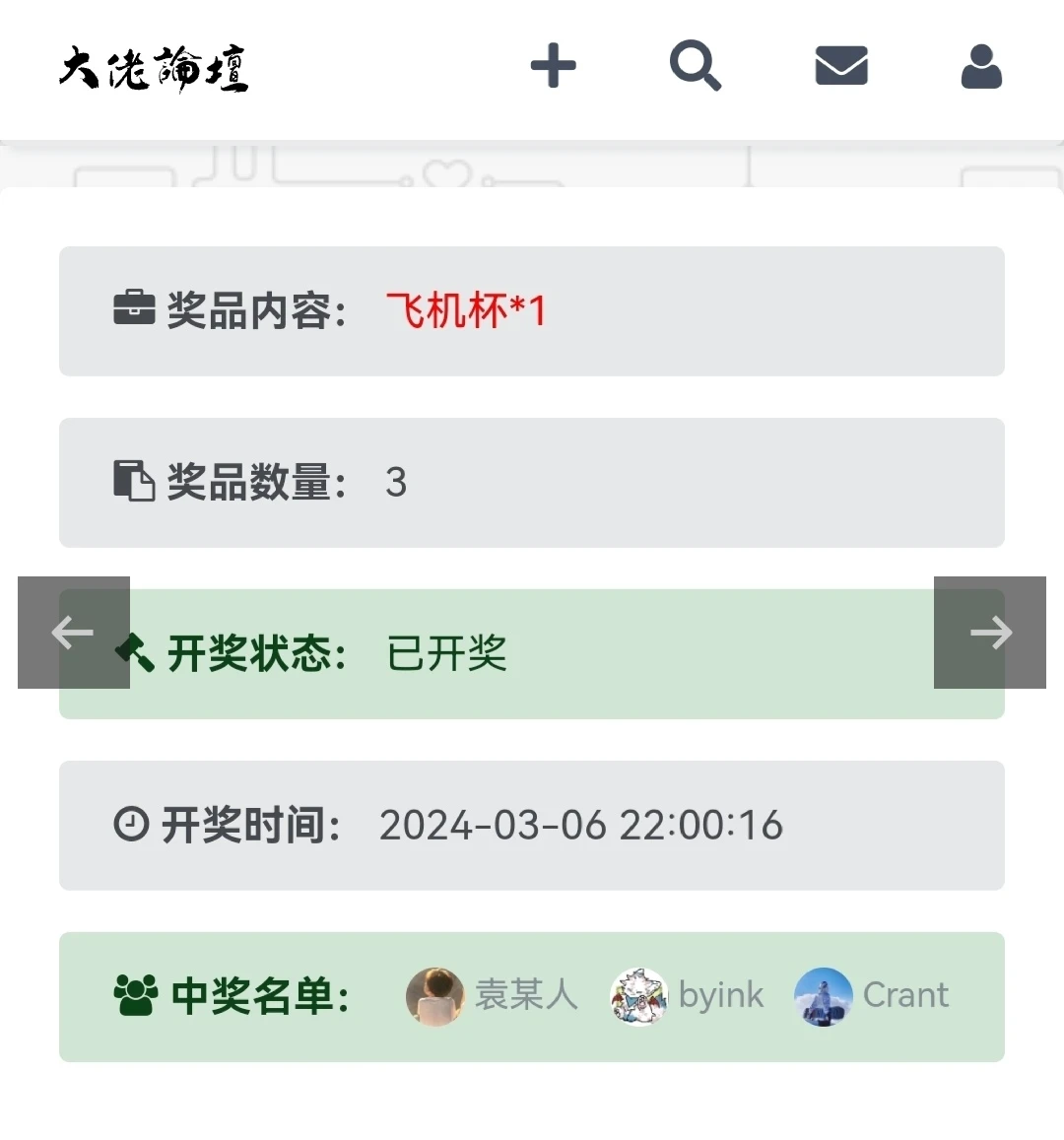The image size is (1064, 1140).
Task: Go to next post with right arrow
Action: [990, 633]
